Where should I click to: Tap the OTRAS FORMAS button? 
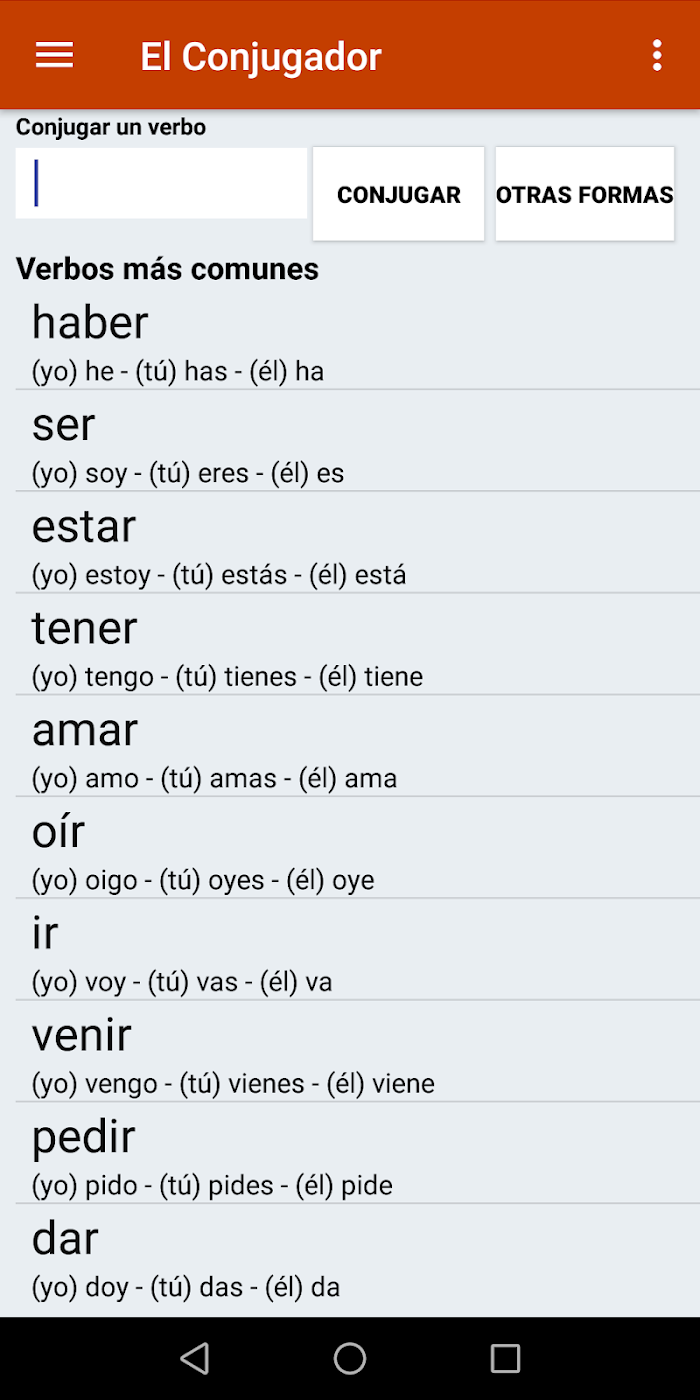pos(585,194)
